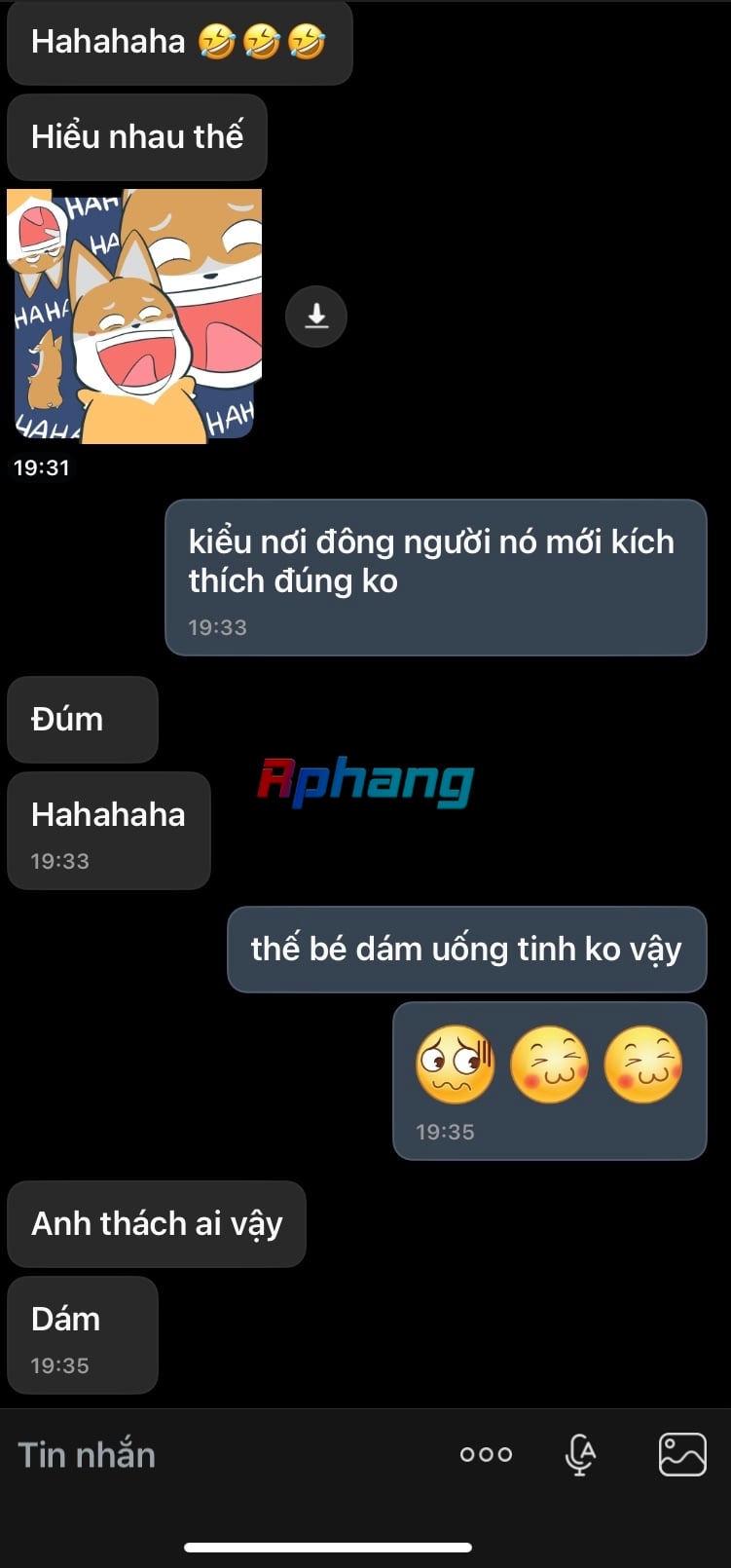Start voice-to-text microphone input
The width and height of the screenshot is (731, 1568).
click(581, 1454)
